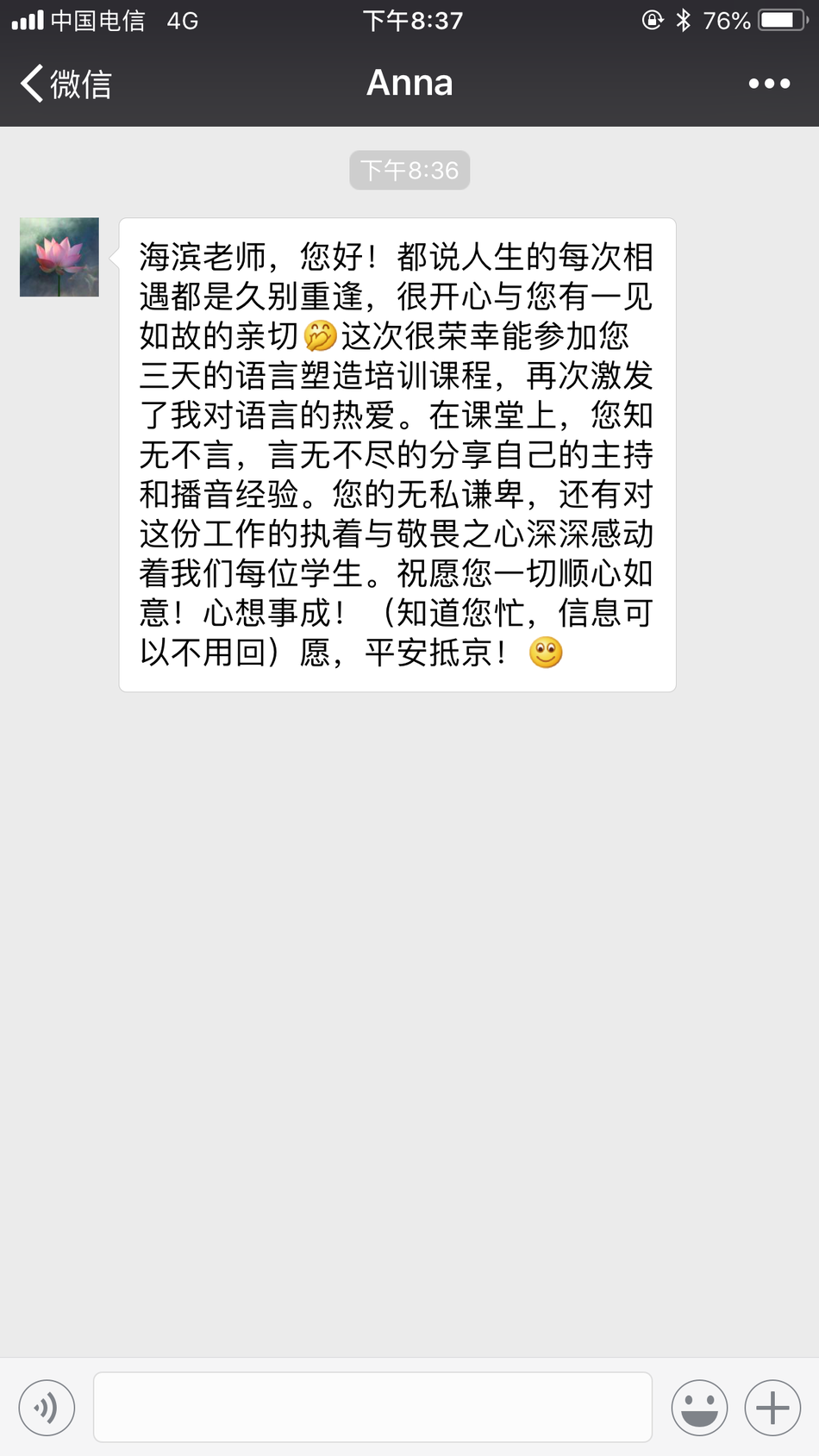This screenshot has height=1456, width=819.
Task: Focus the message text field
Action: pyautogui.click(x=372, y=1407)
